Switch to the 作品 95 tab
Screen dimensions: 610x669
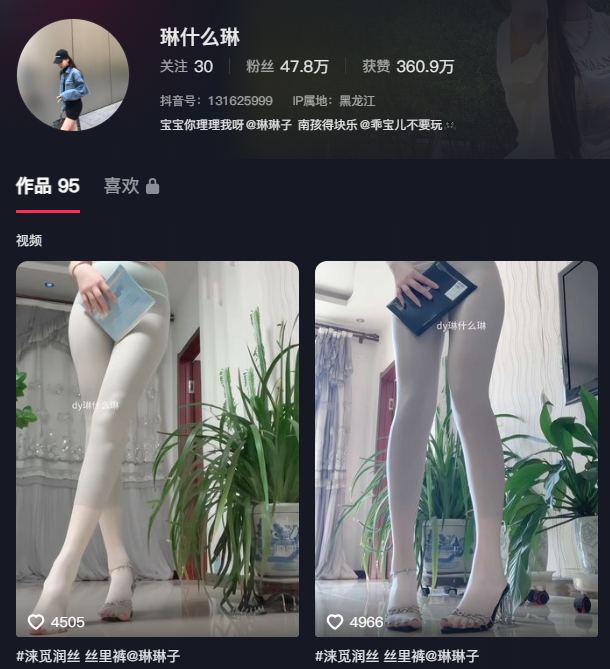point(47,186)
